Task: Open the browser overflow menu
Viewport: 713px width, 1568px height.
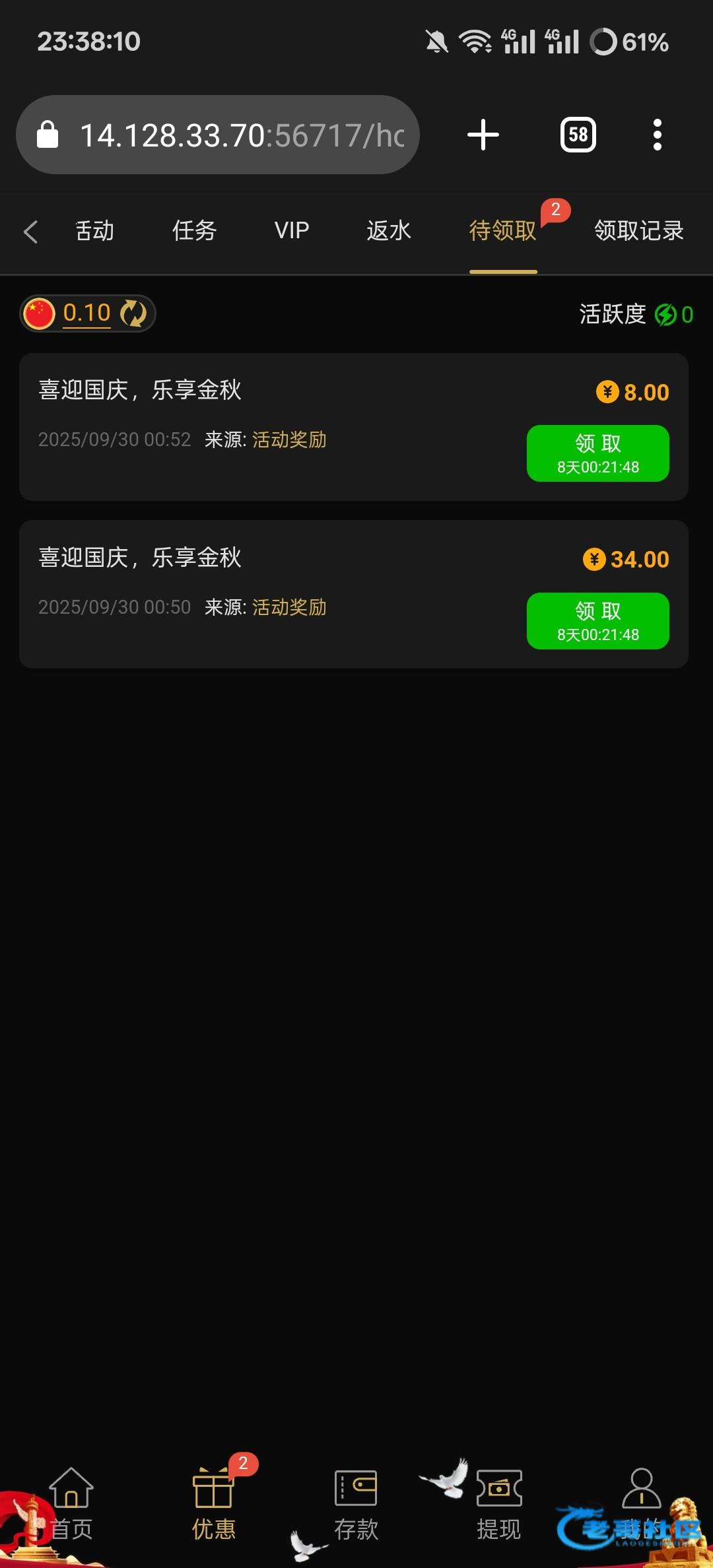Action: click(657, 135)
